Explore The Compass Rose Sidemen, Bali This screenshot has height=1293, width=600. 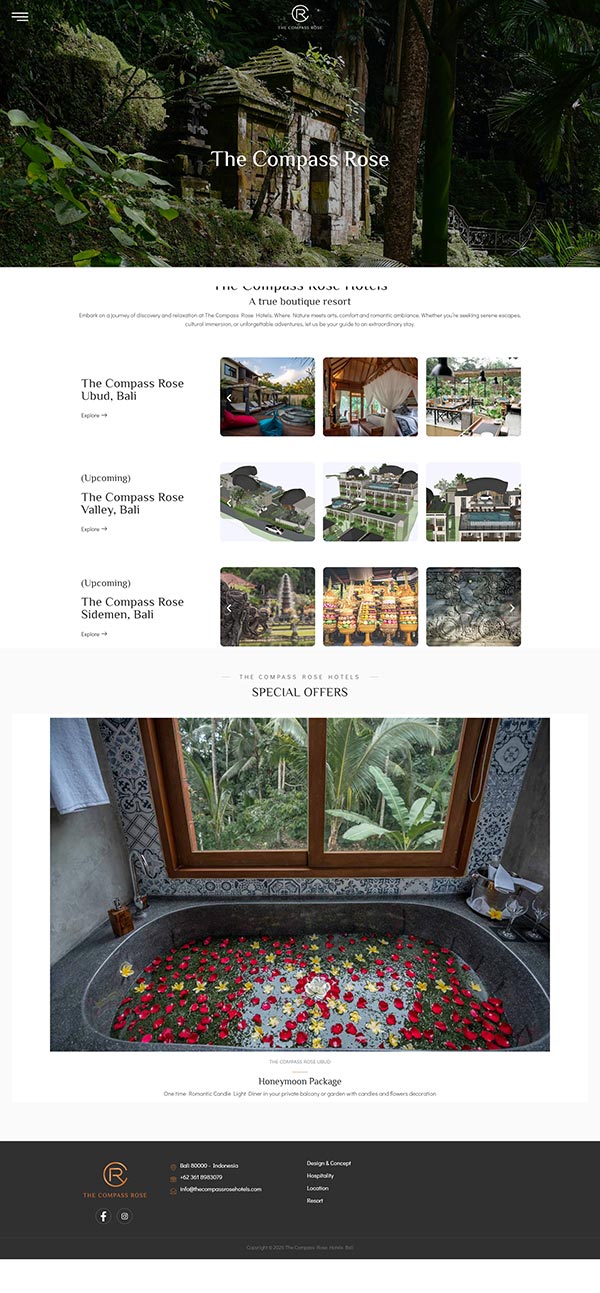94,634
